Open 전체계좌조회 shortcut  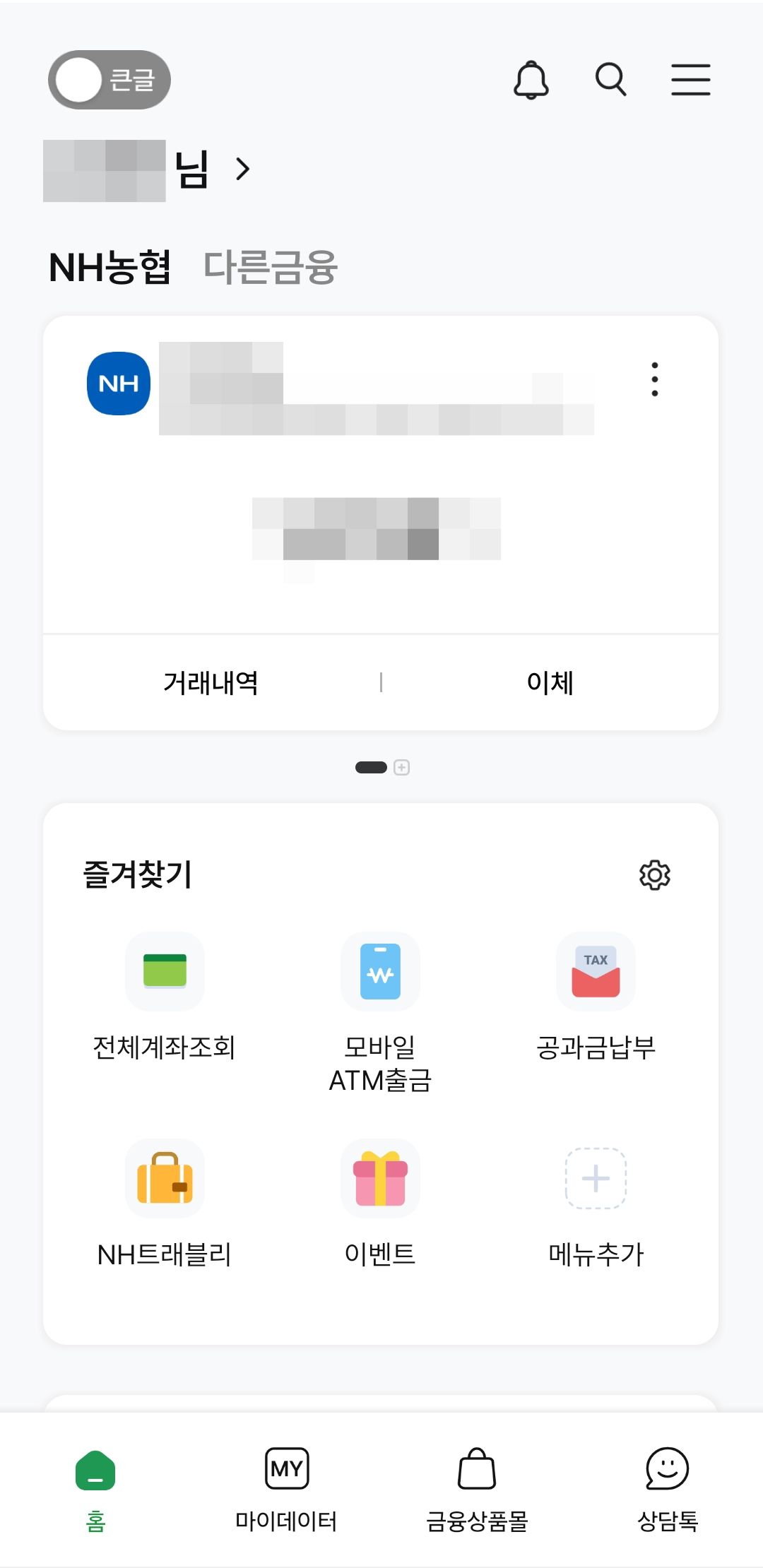tap(165, 997)
